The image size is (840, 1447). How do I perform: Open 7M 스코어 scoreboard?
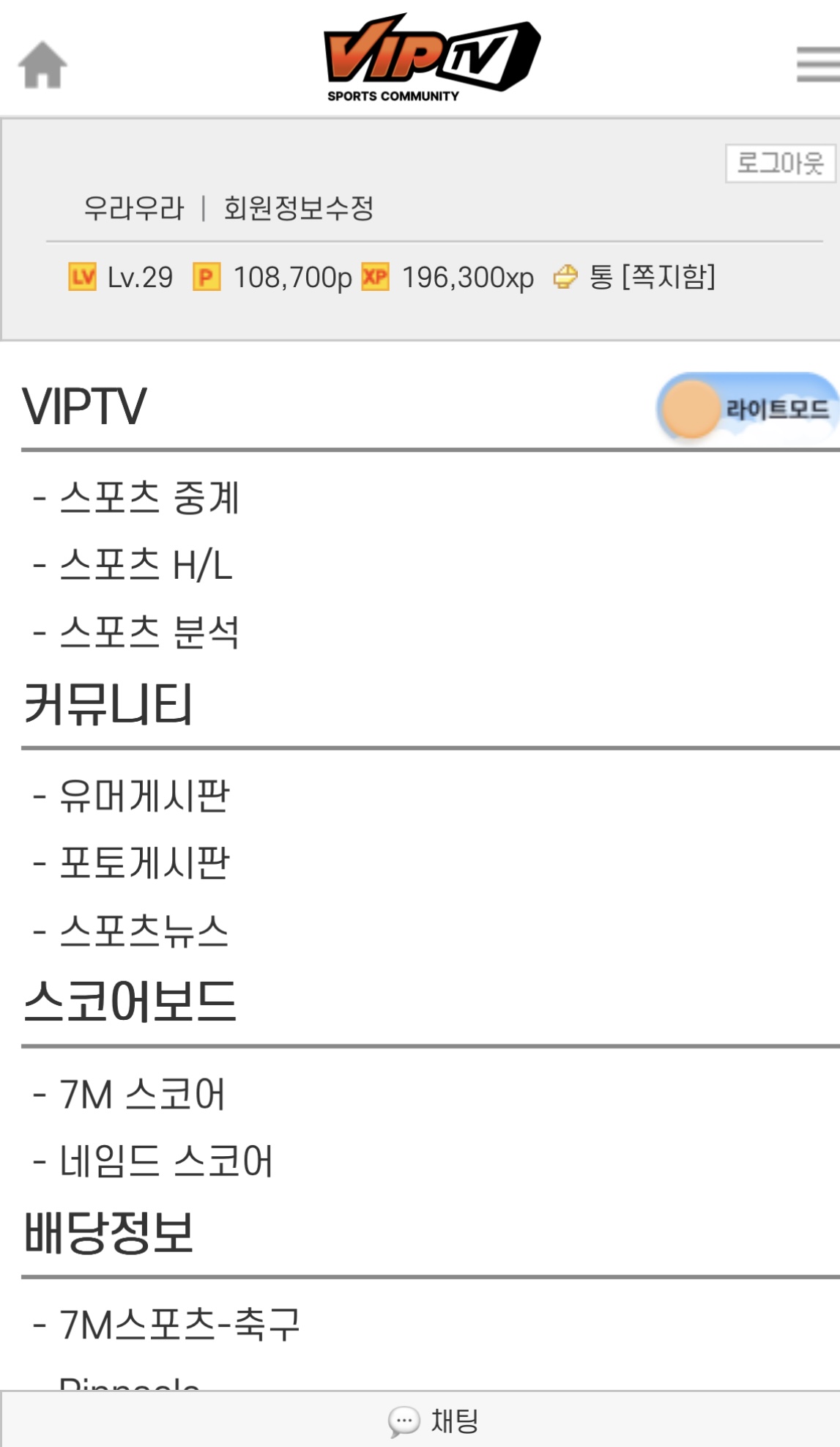click(142, 1095)
